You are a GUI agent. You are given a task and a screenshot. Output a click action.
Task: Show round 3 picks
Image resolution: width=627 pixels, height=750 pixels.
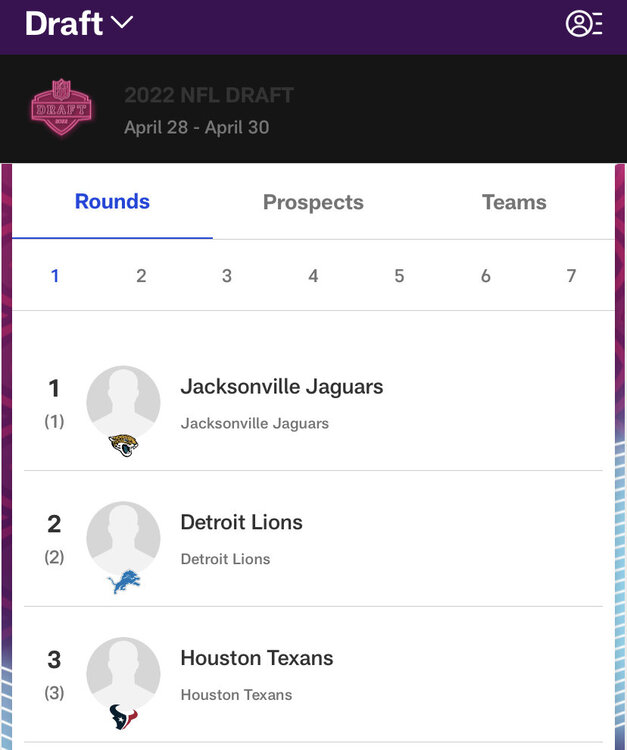tap(227, 276)
